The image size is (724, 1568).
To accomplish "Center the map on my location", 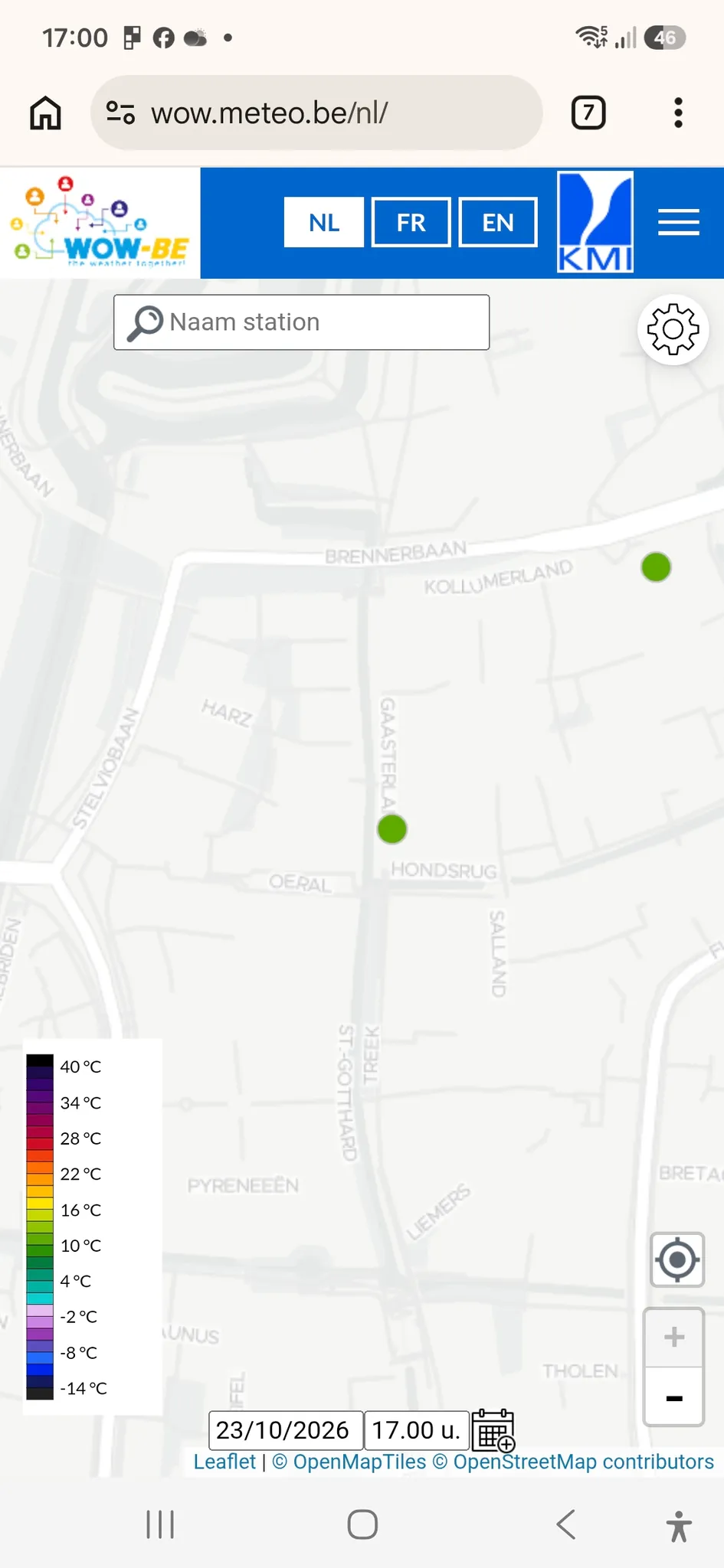I will tap(677, 1259).
